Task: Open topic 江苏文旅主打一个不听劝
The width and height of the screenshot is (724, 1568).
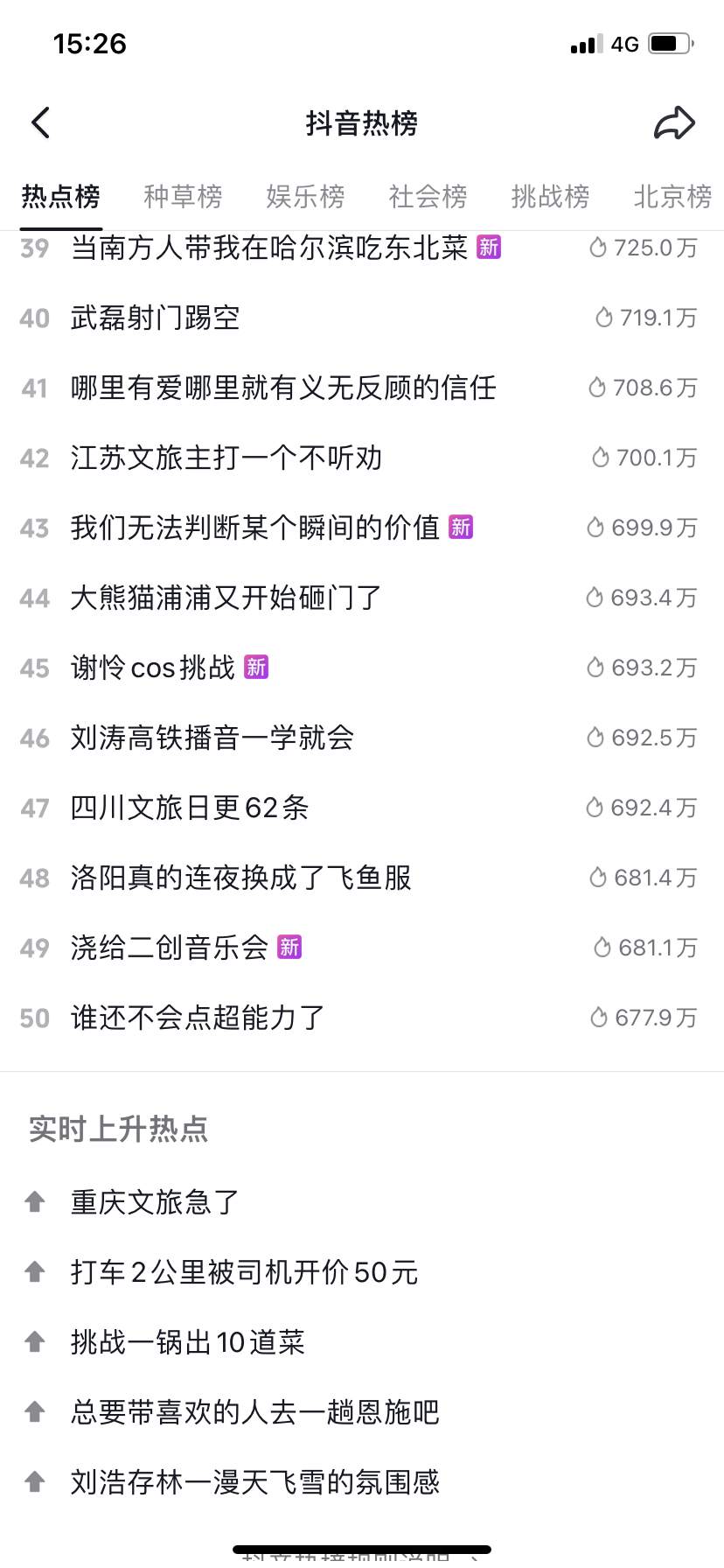Action: [x=226, y=458]
